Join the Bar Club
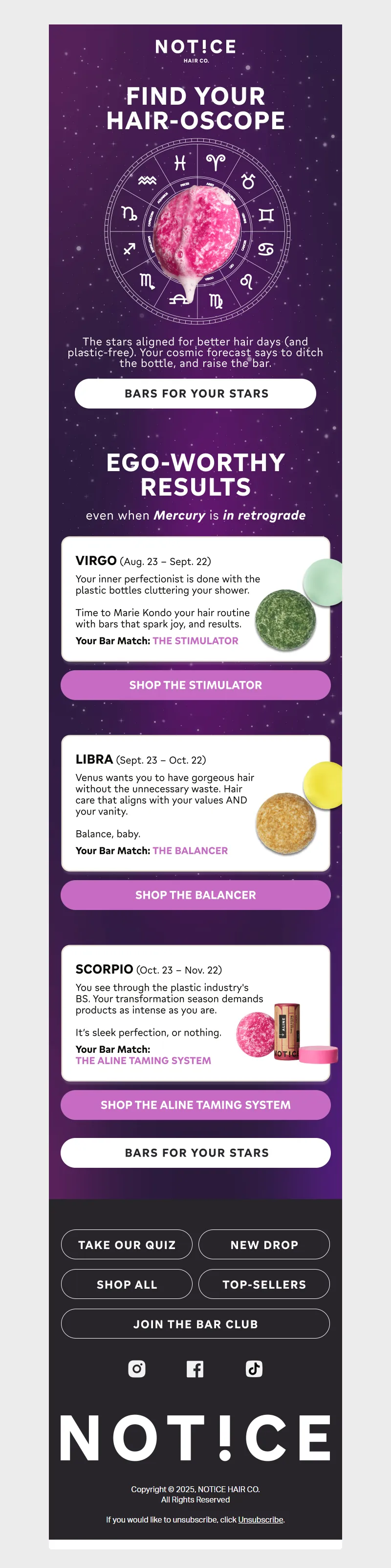This screenshot has width=391, height=1568. 195,1324
